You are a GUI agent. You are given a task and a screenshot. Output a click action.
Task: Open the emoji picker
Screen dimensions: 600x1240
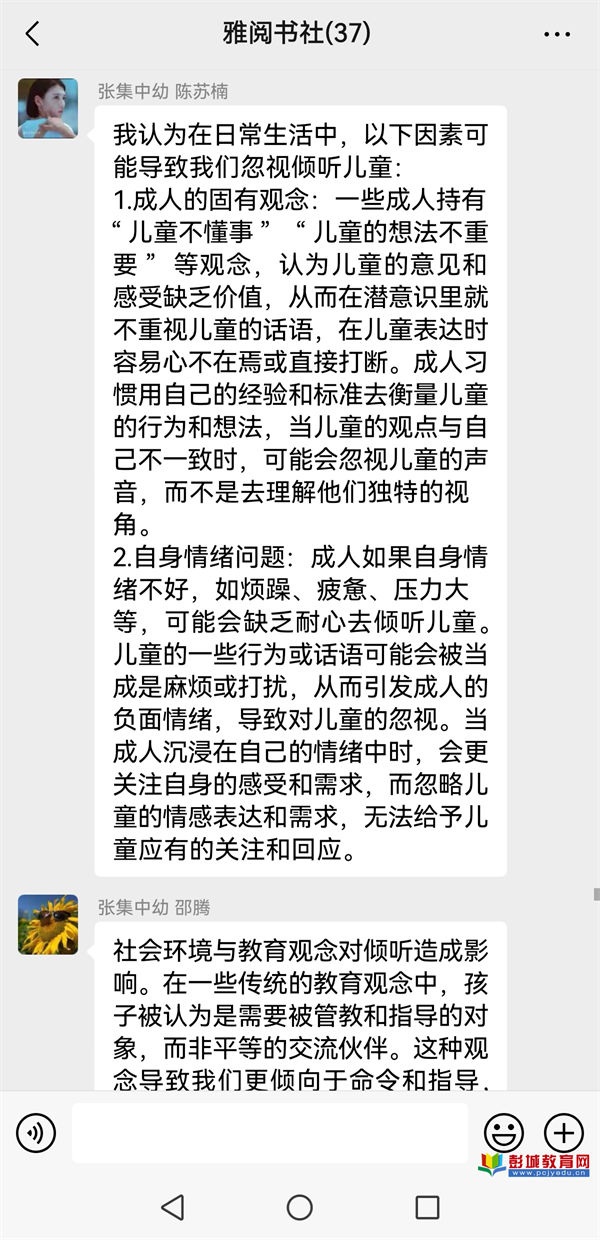pyautogui.click(x=504, y=1133)
